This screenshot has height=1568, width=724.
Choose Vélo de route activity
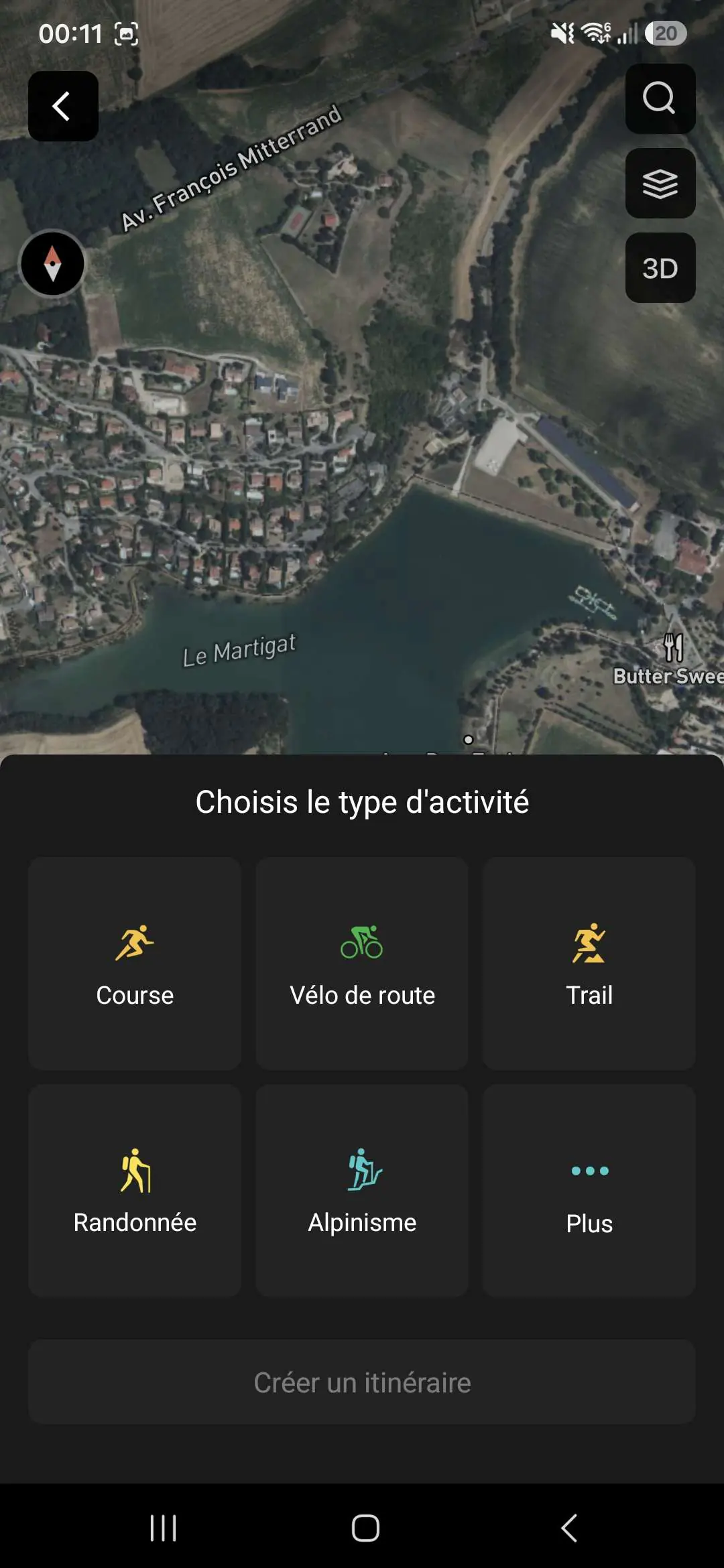point(362,963)
